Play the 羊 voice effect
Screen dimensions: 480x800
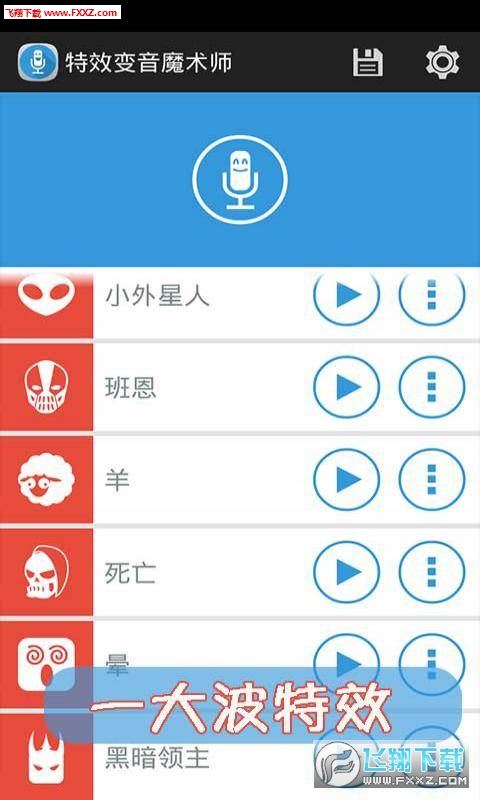(346, 480)
